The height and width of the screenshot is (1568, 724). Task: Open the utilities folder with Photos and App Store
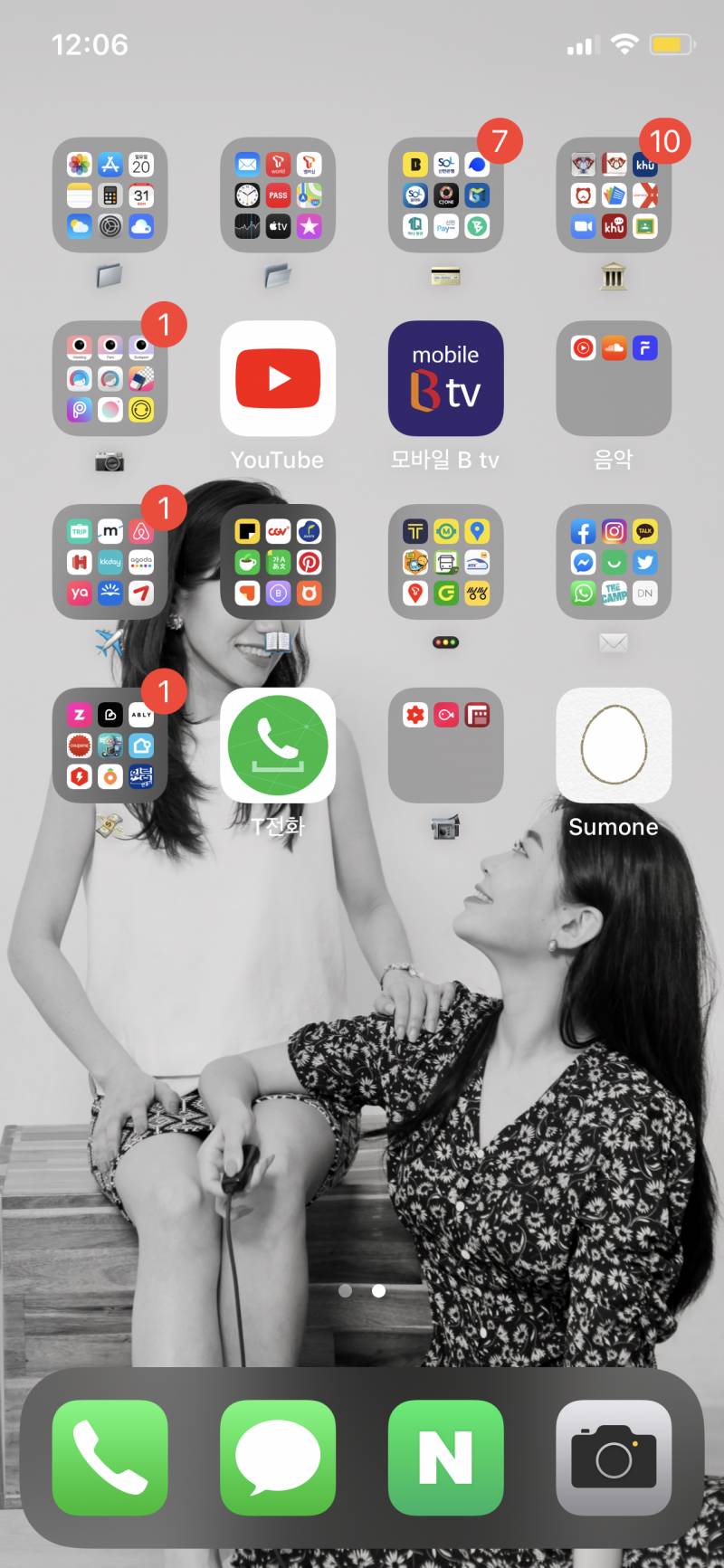110,195
